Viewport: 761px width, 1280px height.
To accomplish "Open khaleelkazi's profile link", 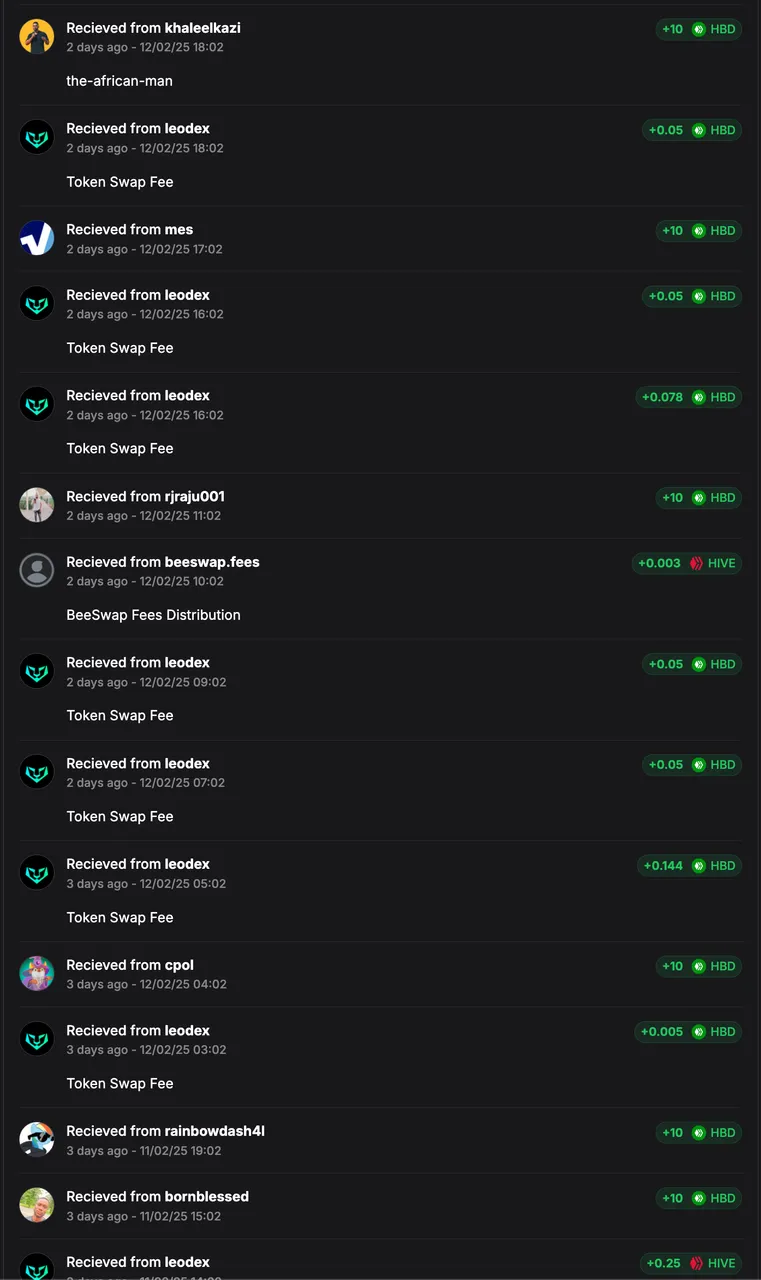I will pyautogui.click(x=202, y=28).
